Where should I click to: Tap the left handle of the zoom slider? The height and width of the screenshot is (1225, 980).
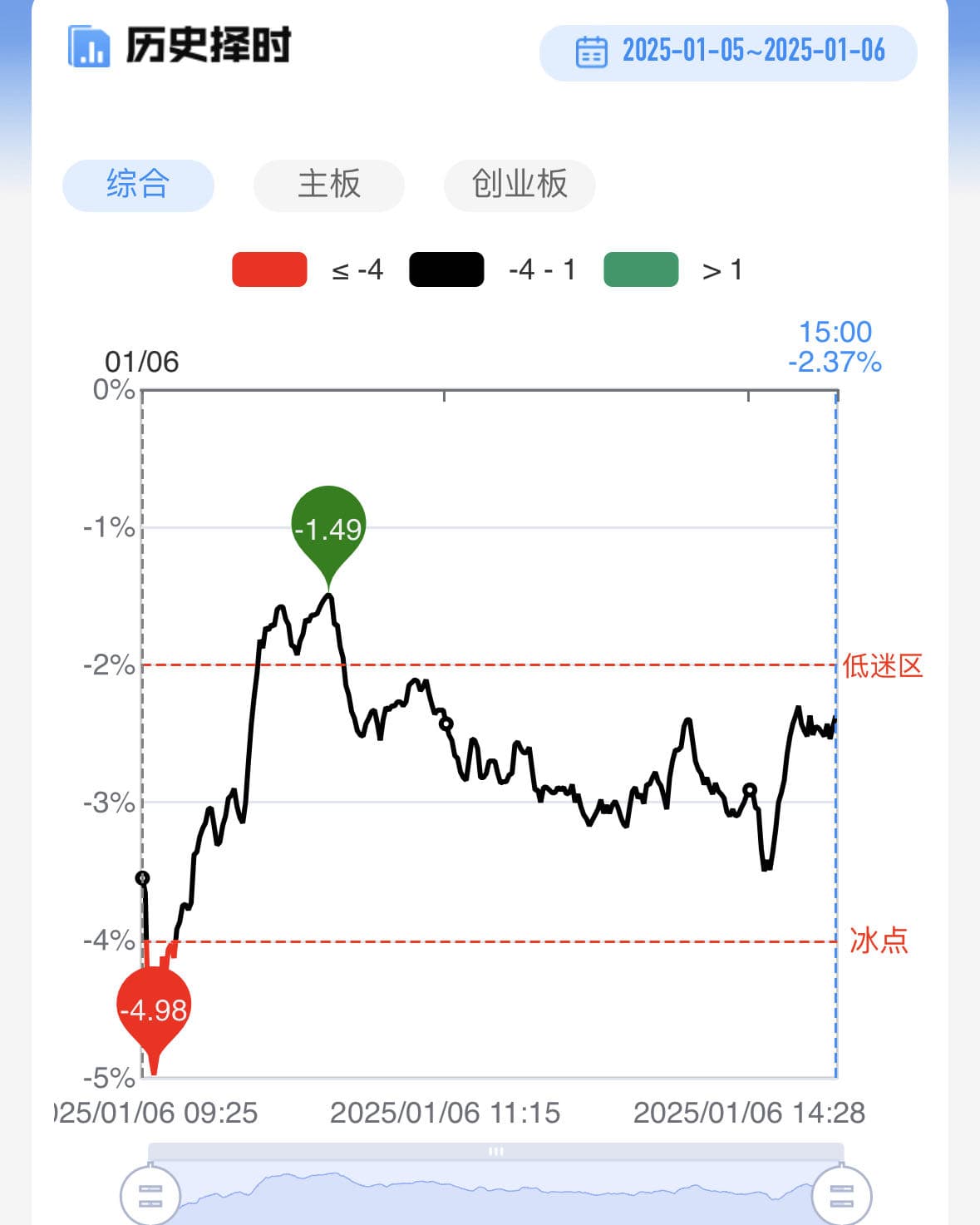coord(150,1196)
